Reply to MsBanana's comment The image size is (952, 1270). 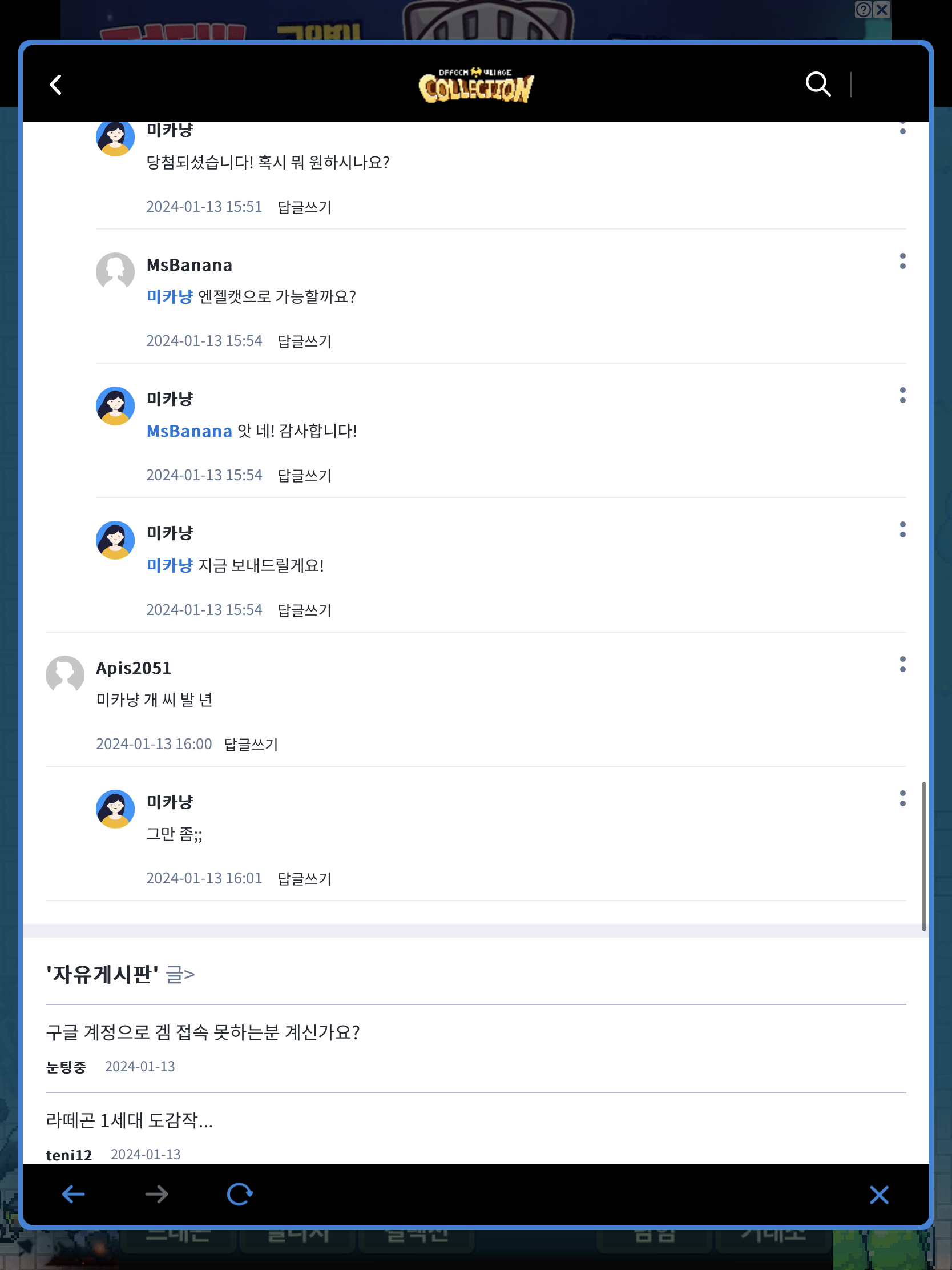(304, 341)
